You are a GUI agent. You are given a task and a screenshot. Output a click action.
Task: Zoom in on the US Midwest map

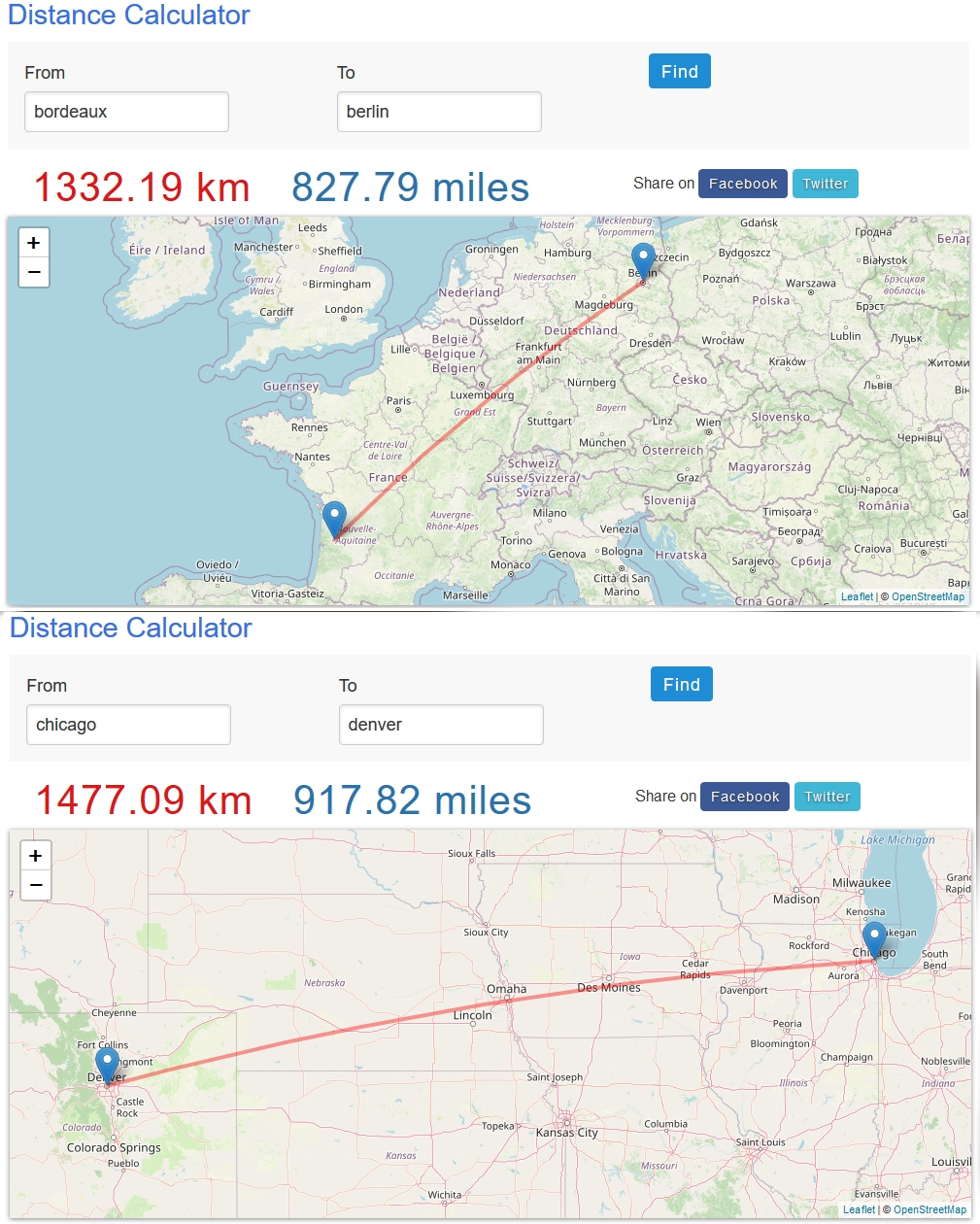36,856
